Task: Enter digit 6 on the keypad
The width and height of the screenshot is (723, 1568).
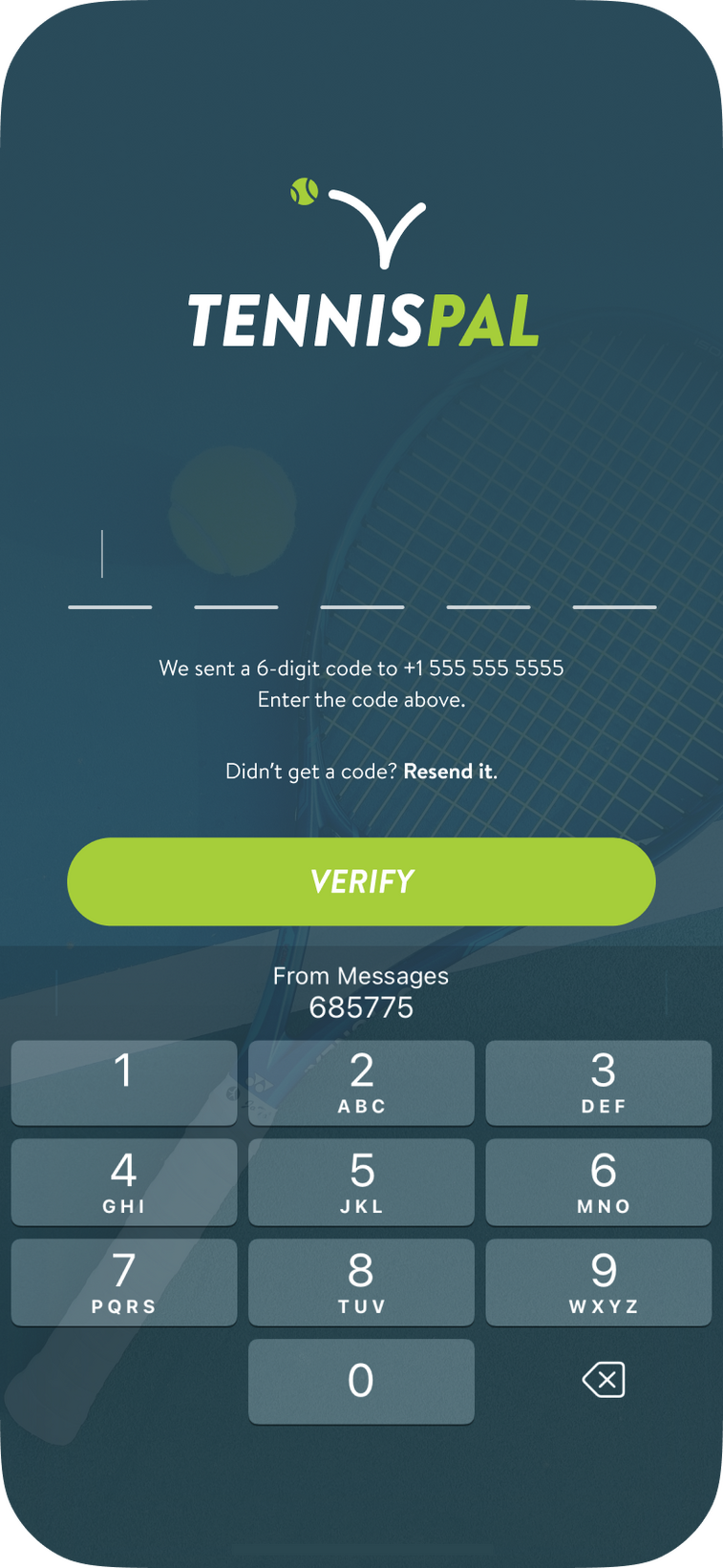Action: pos(599,1182)
